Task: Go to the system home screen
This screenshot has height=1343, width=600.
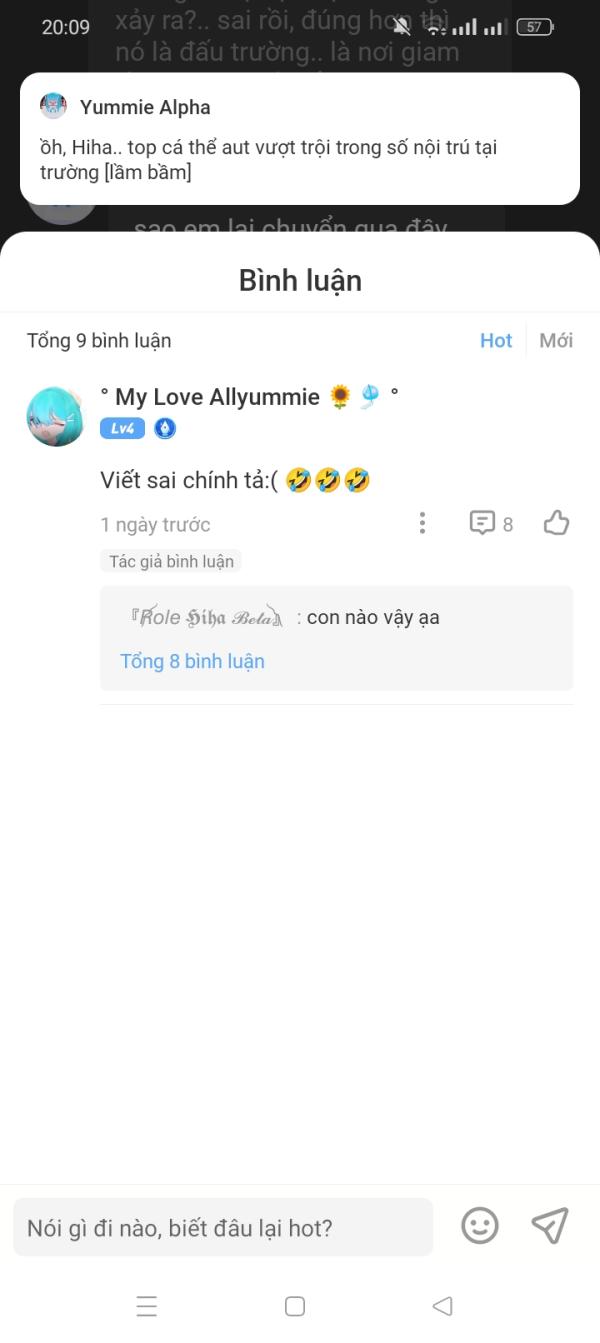Action: pyautogui.click(x=295, y=1306)
